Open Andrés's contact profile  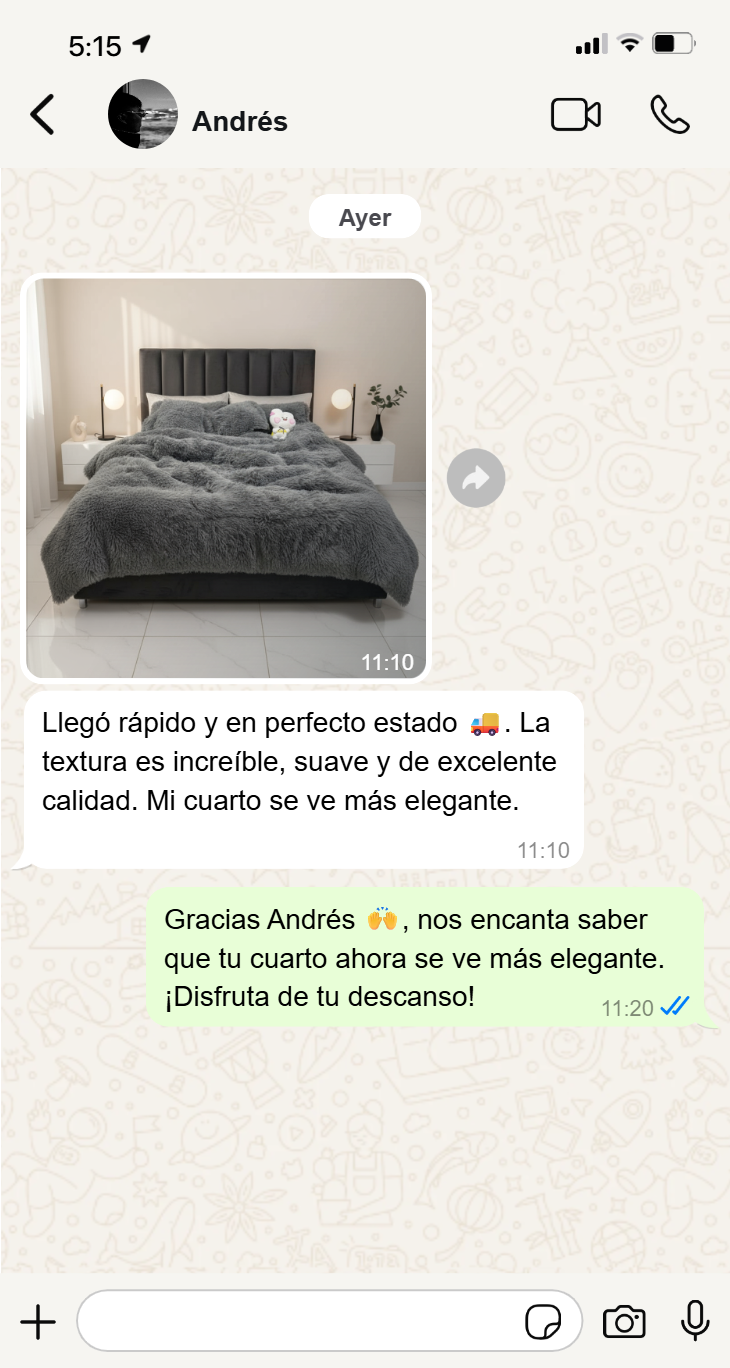pos(239,121)
